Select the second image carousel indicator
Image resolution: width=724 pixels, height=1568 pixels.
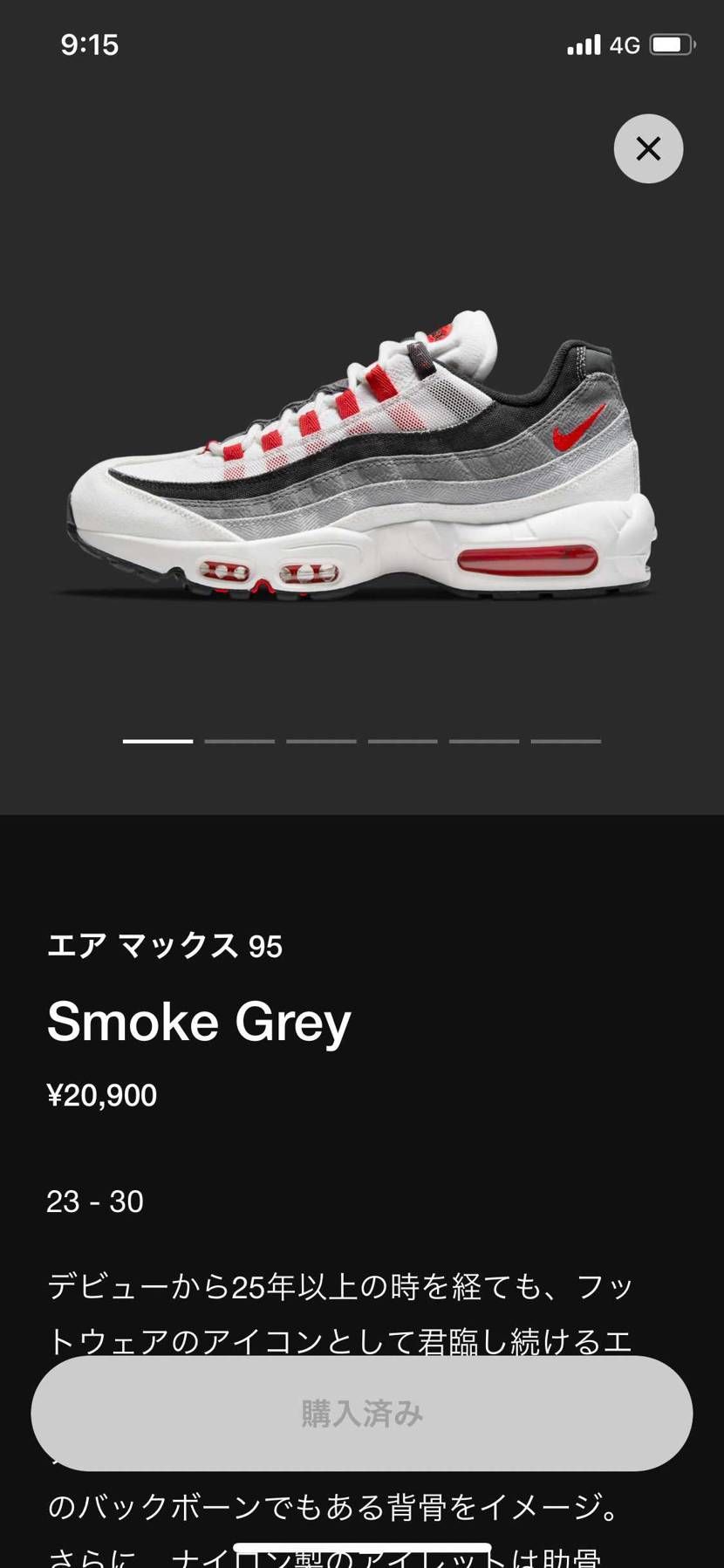(x=239, y=741)
